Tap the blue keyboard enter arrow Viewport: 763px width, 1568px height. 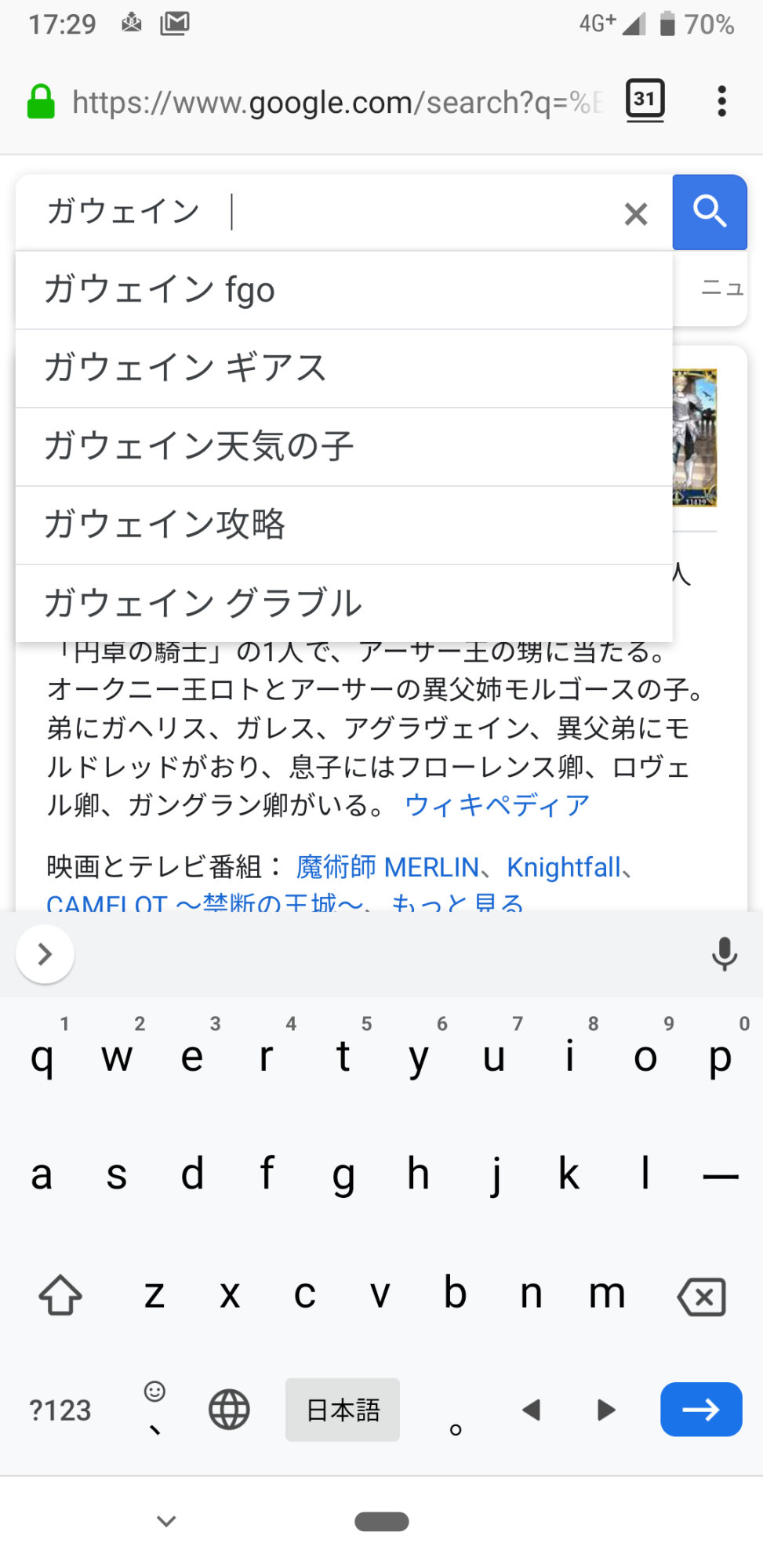[x=701, y=1410]
